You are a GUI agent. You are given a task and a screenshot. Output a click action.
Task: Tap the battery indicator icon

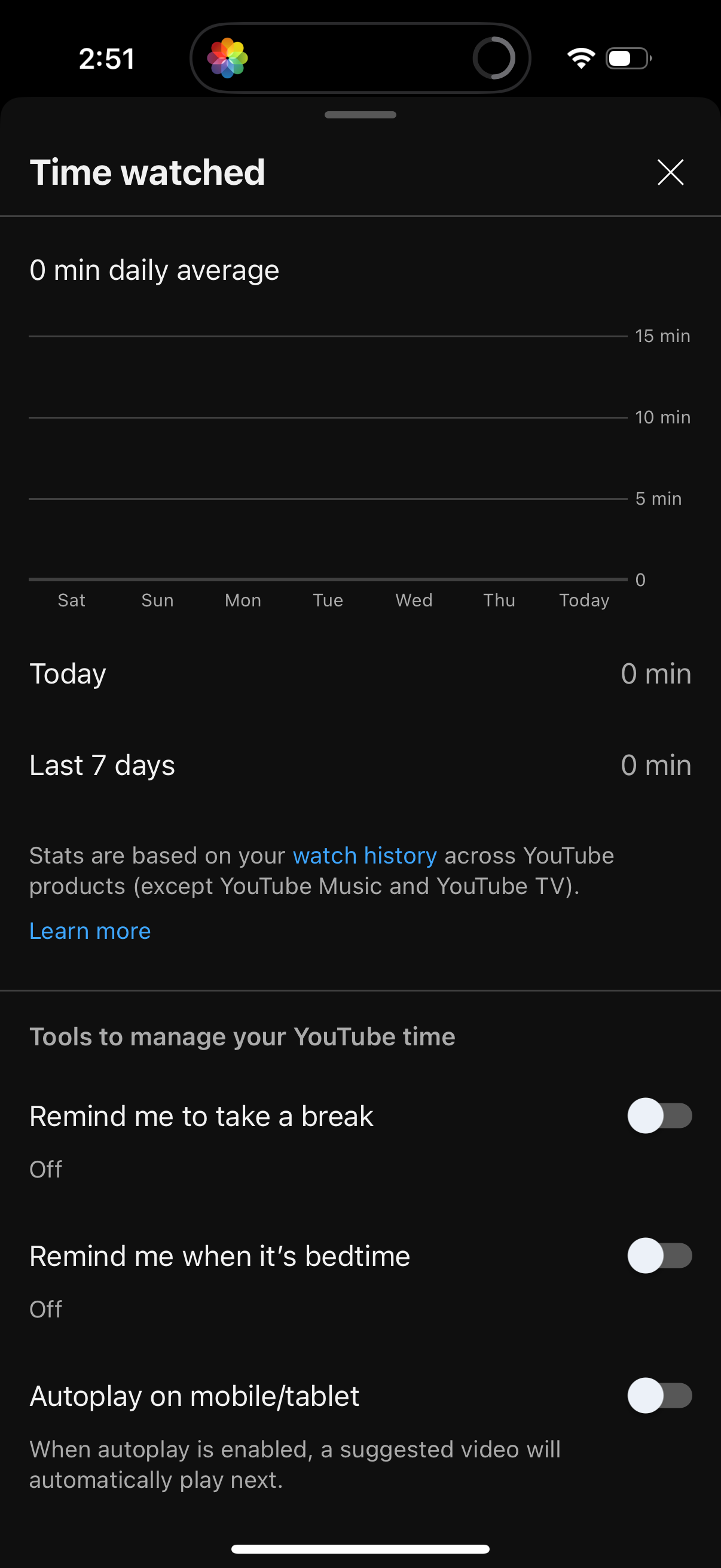(x=627, y=57)
